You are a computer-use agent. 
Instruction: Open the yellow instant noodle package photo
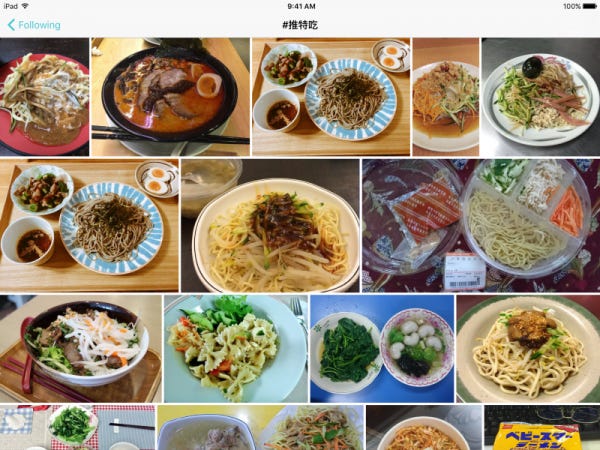click(541, 428)
